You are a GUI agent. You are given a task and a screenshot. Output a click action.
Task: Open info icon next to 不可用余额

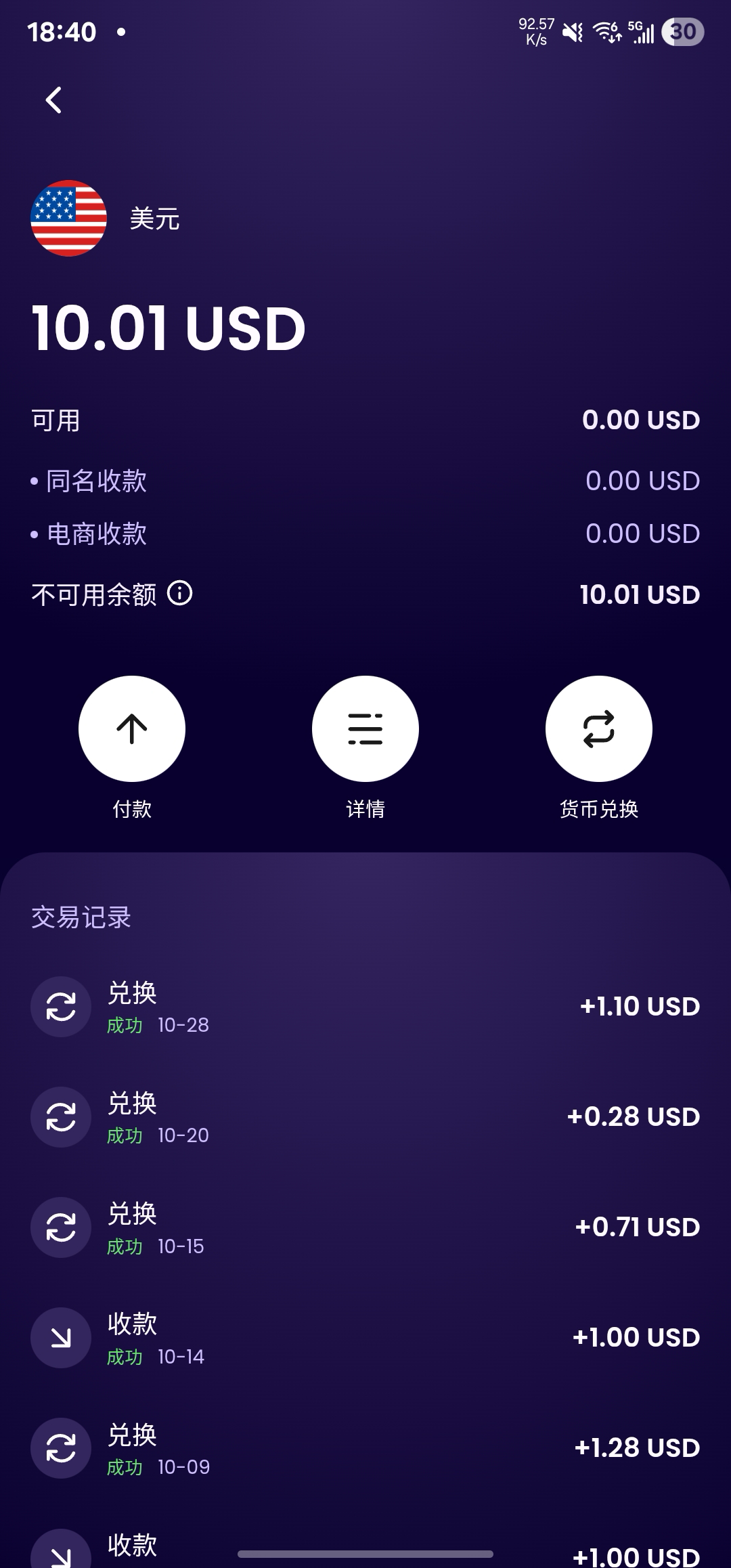pos(179,594)
